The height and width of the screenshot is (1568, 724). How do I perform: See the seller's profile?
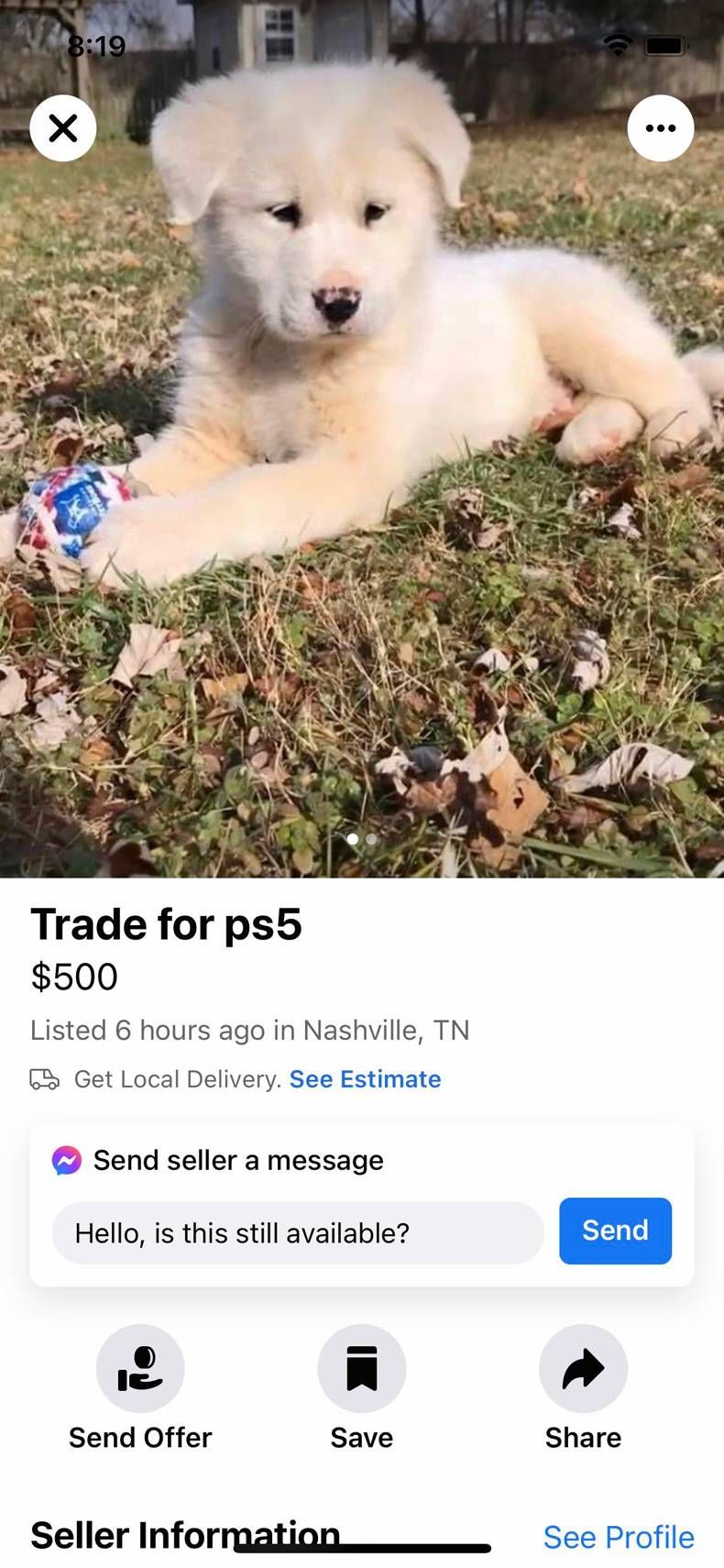pyautogui.click(x=618, y=1537)
